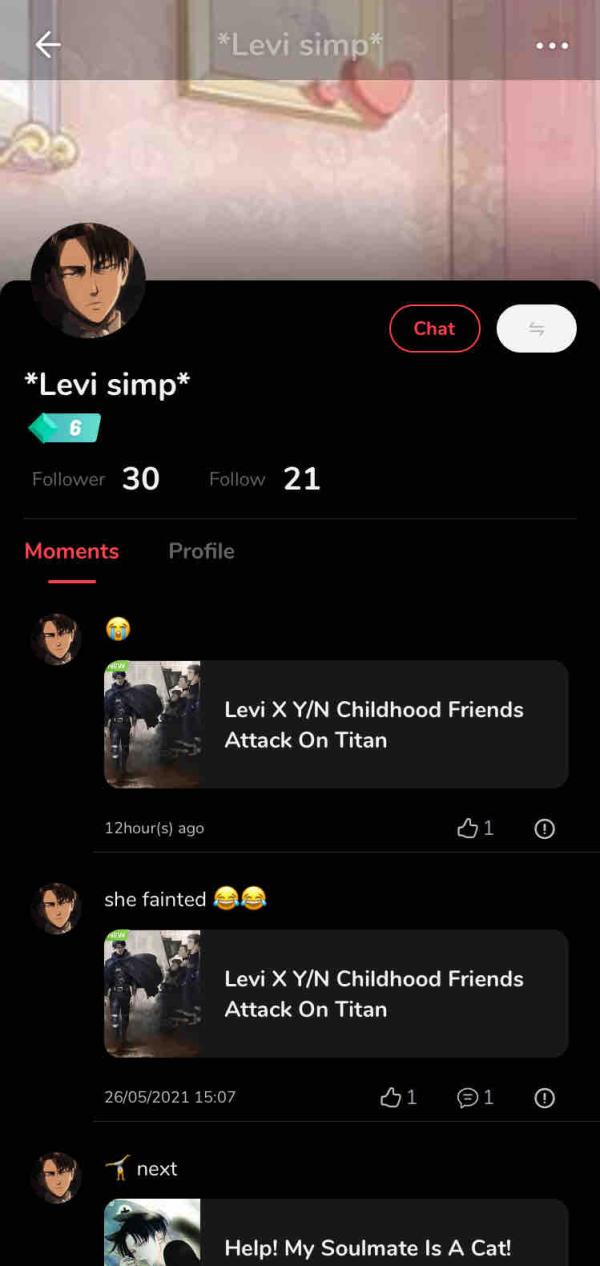
Task: Open the story card under "she fainted"
Action: (336, 993)
